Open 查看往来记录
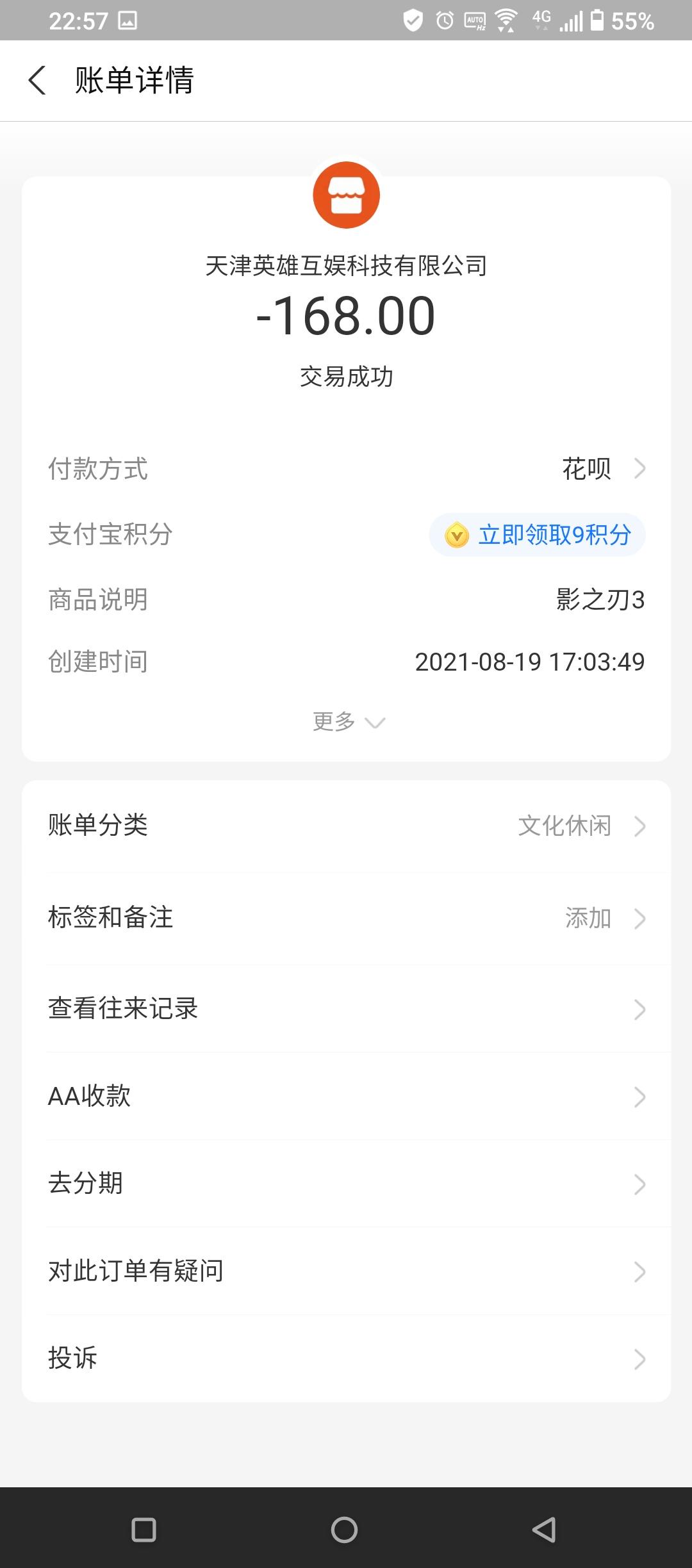The height and width of the screenshot is (1568, 692). click(346, 1009)
